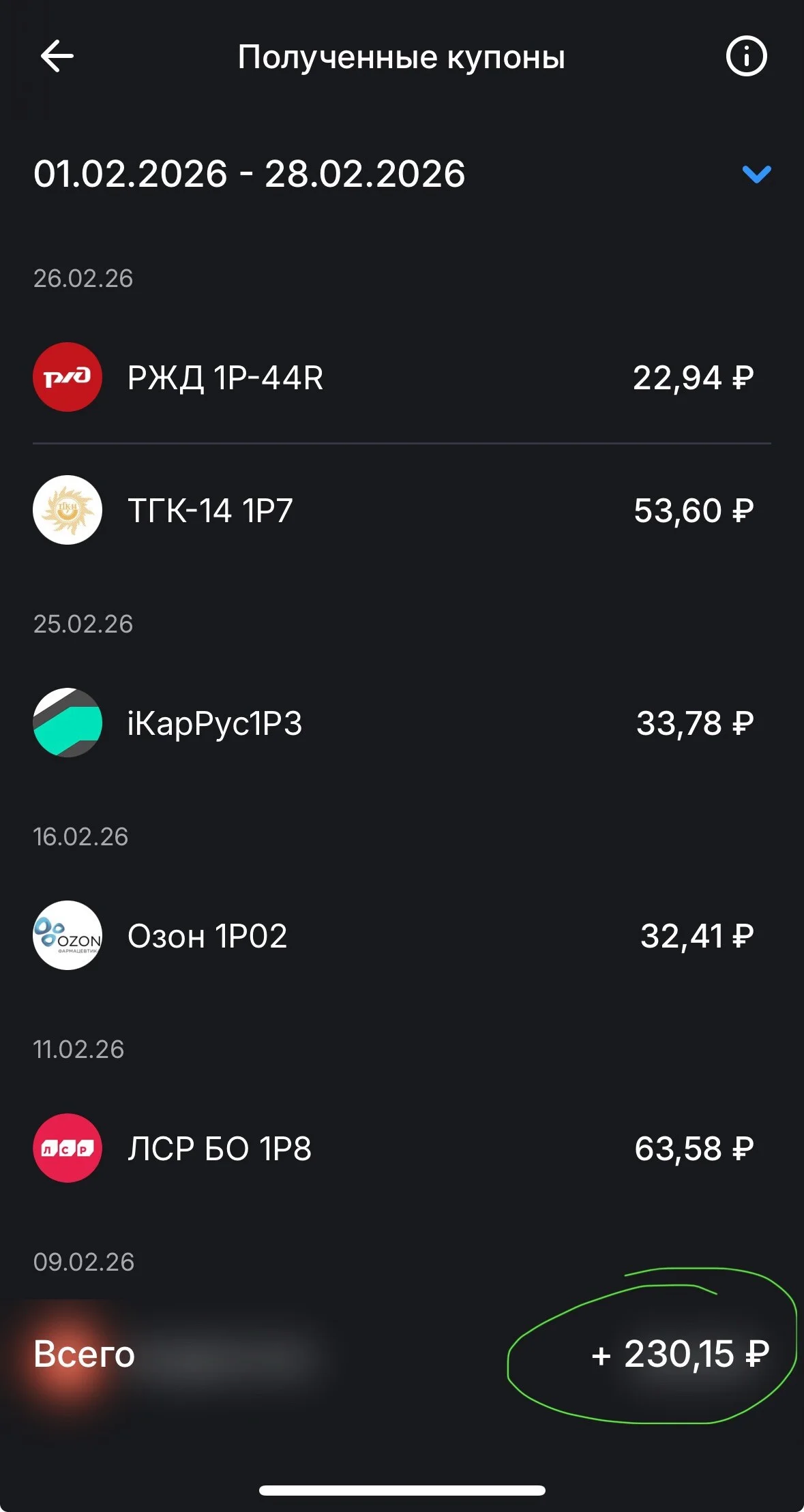Viewport: 804px width, 1512px height.
Task: Select the Озон 1Р02 coupon payment
Action: pyautogui.click(x=402, y=935)
